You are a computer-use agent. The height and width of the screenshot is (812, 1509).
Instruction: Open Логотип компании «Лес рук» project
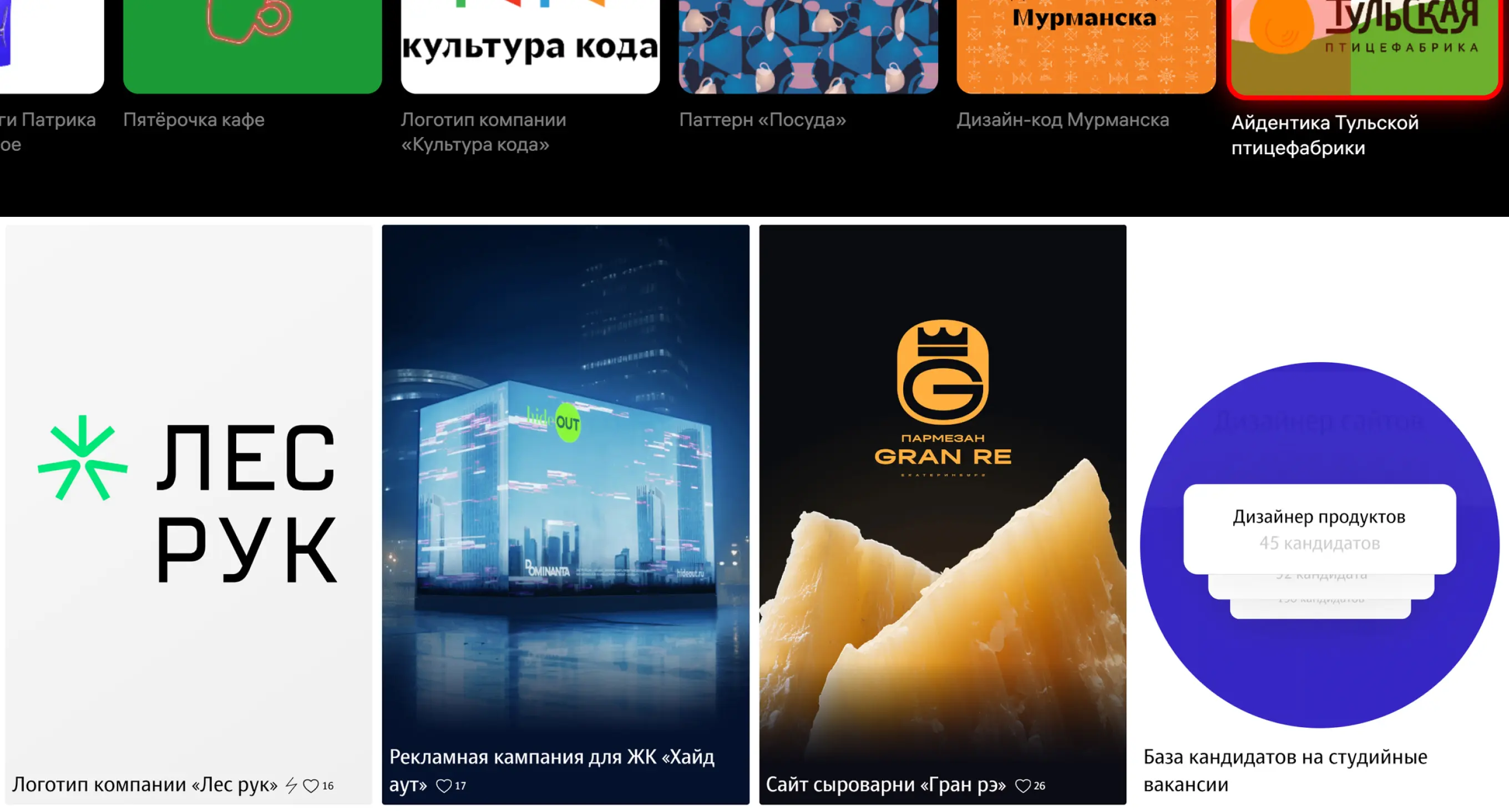[189, 504]
